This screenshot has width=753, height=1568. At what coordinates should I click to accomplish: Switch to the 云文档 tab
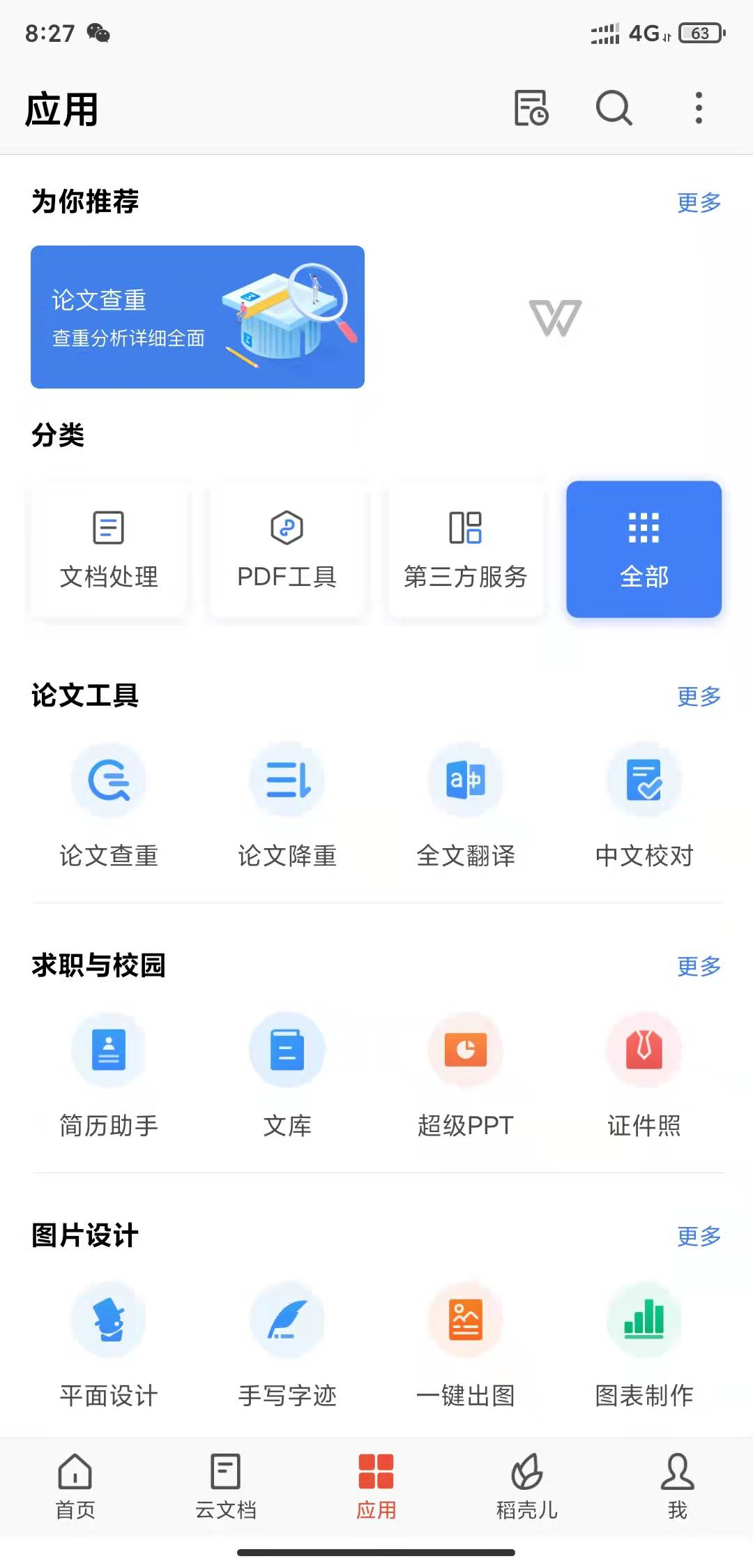pos(226,1486)
